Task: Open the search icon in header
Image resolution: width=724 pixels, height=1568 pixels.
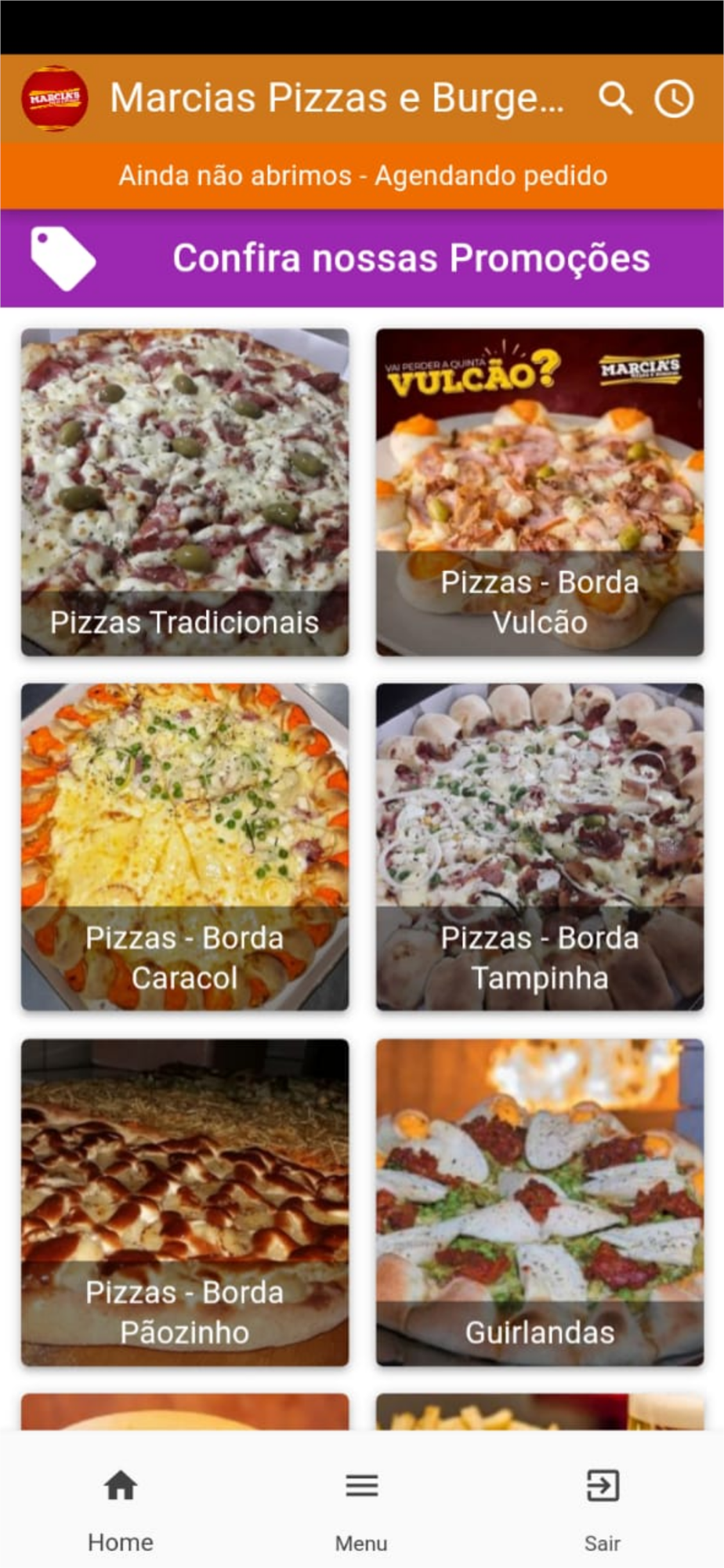Action: tap(615, 100)
